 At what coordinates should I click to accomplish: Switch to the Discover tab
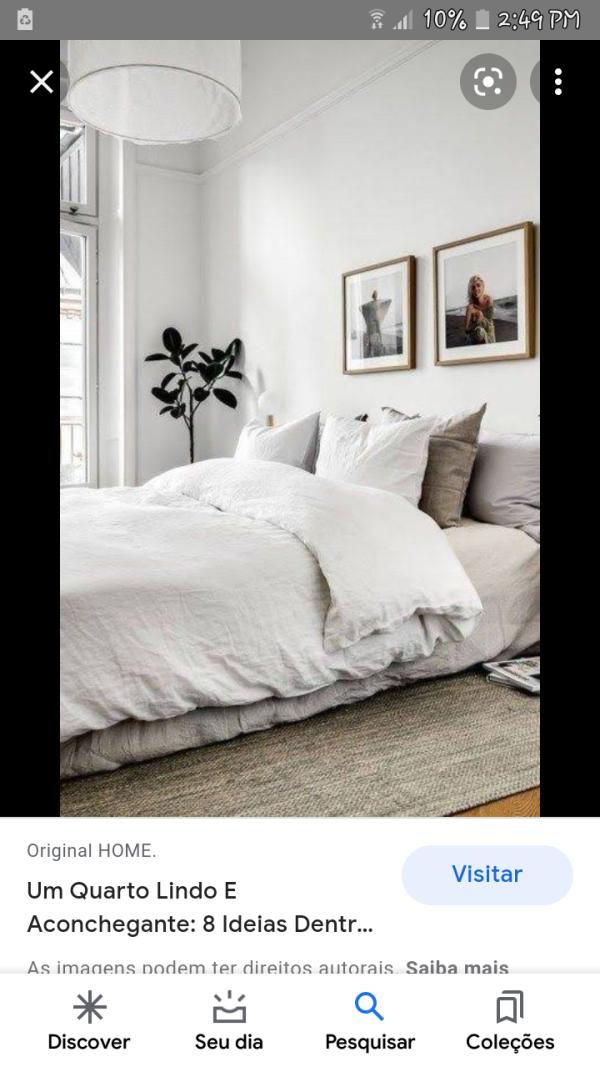point(89,1021)
